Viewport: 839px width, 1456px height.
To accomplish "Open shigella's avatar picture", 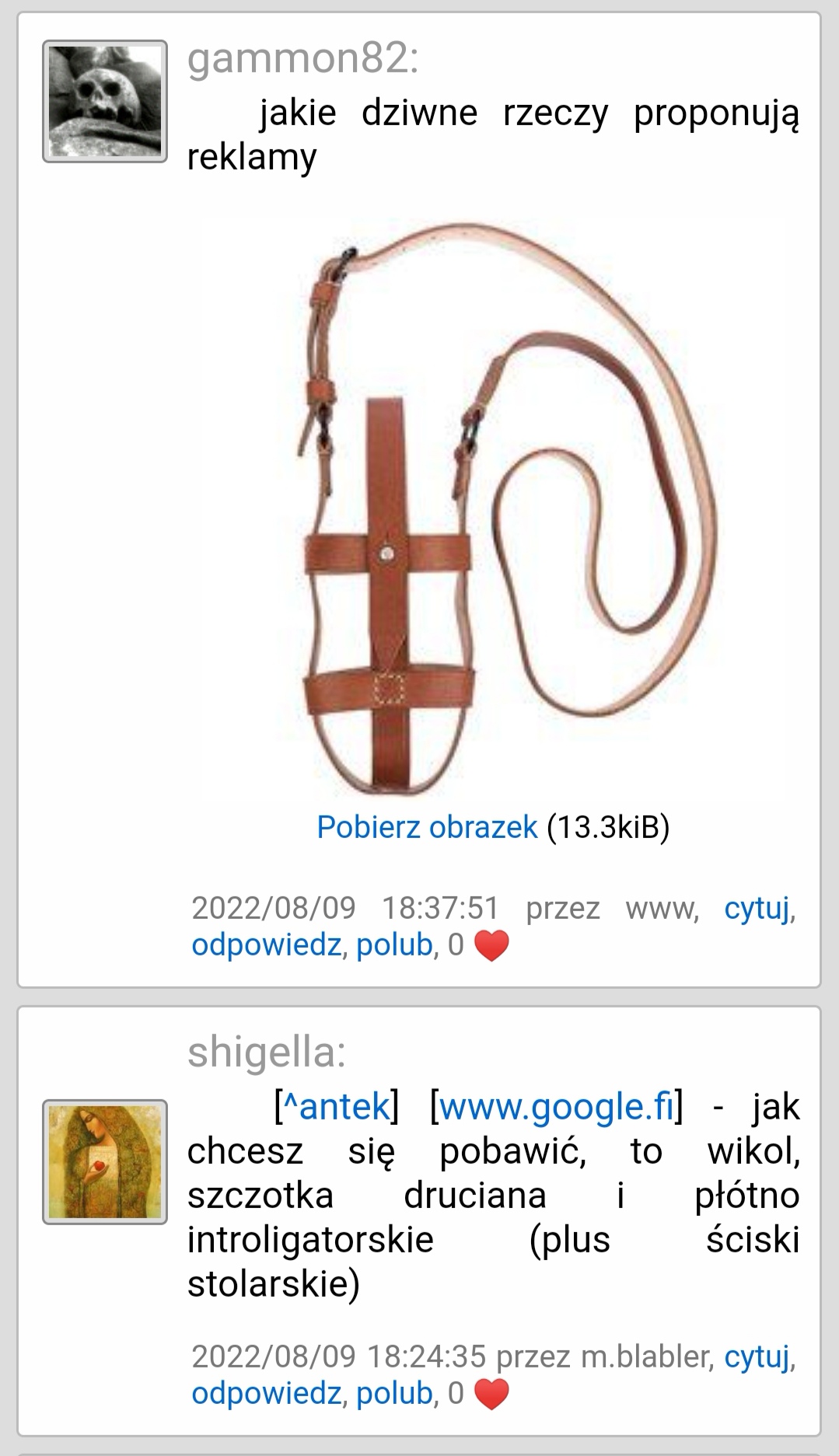I will (x=105, y=1161).
